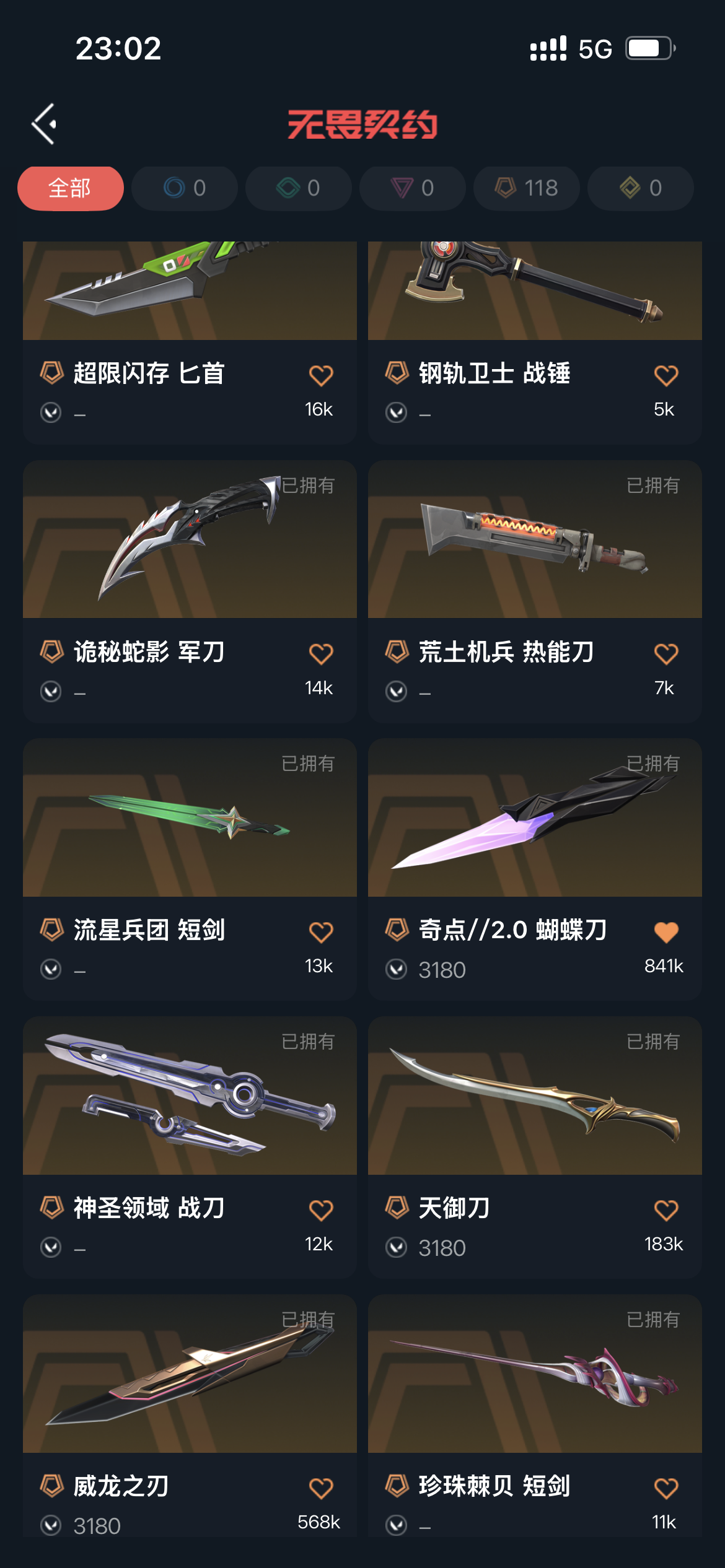Switch to the filter chip showing 118

click(x=527, y=188)
